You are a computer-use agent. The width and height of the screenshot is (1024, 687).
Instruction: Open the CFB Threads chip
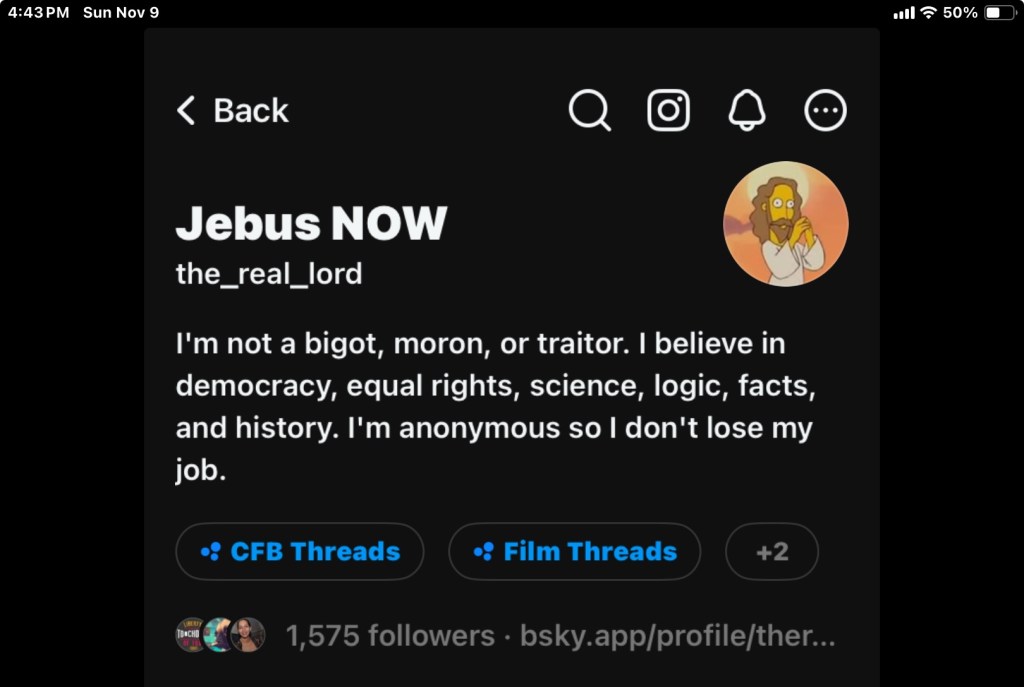[x=300, y=551]
